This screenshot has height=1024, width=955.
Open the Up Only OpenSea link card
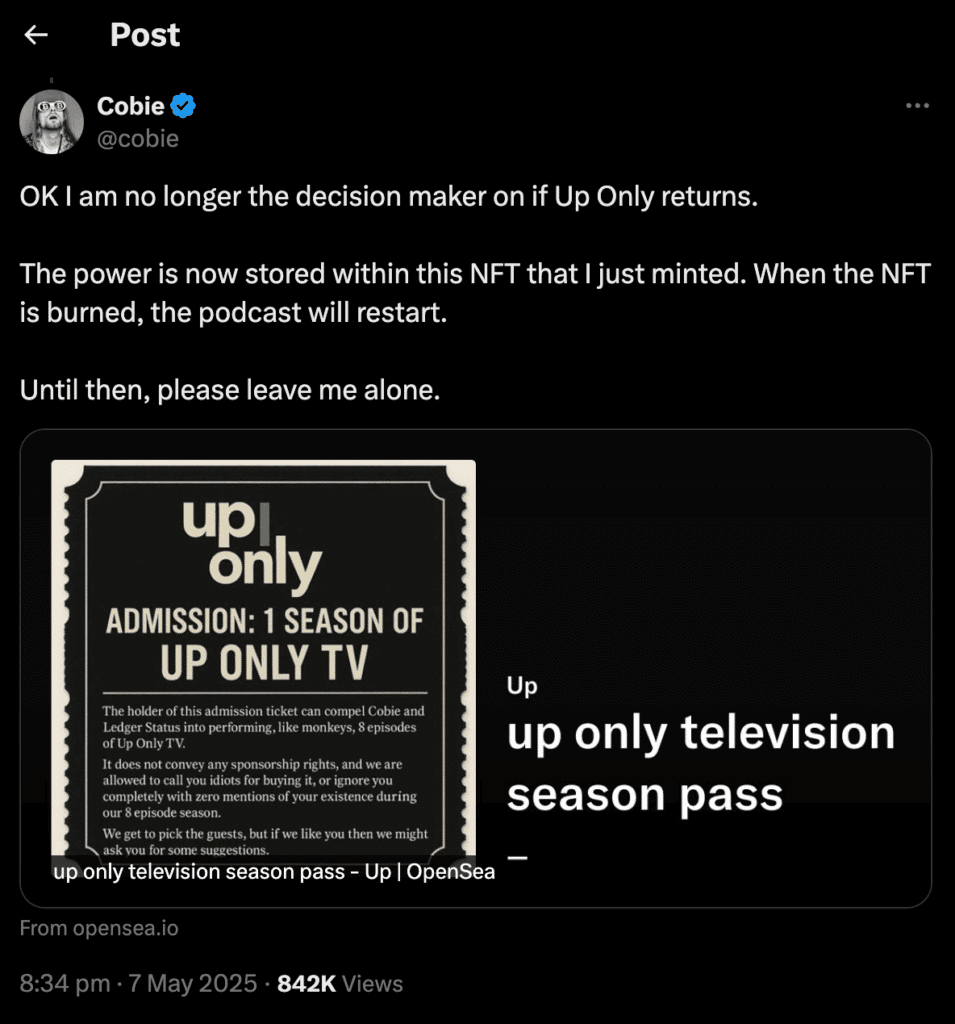tap(476, 668)
